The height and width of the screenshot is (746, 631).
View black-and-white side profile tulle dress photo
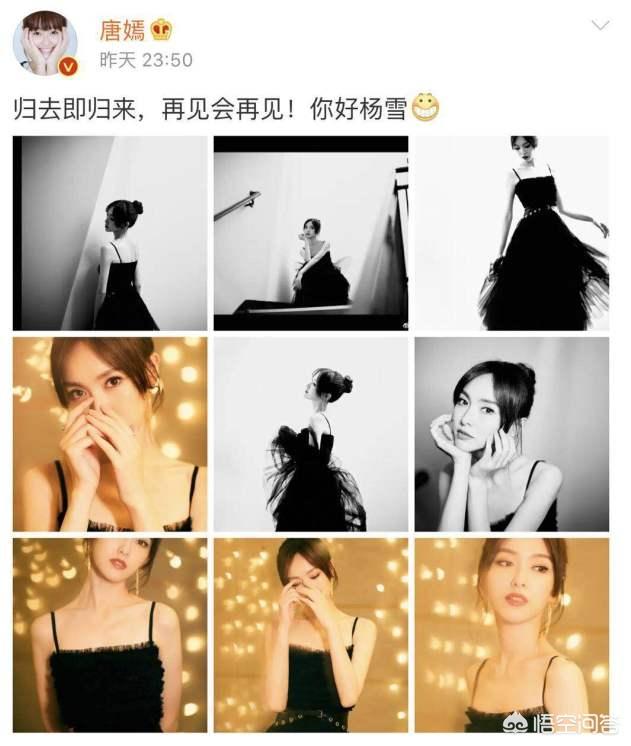[x=311, y=434]
